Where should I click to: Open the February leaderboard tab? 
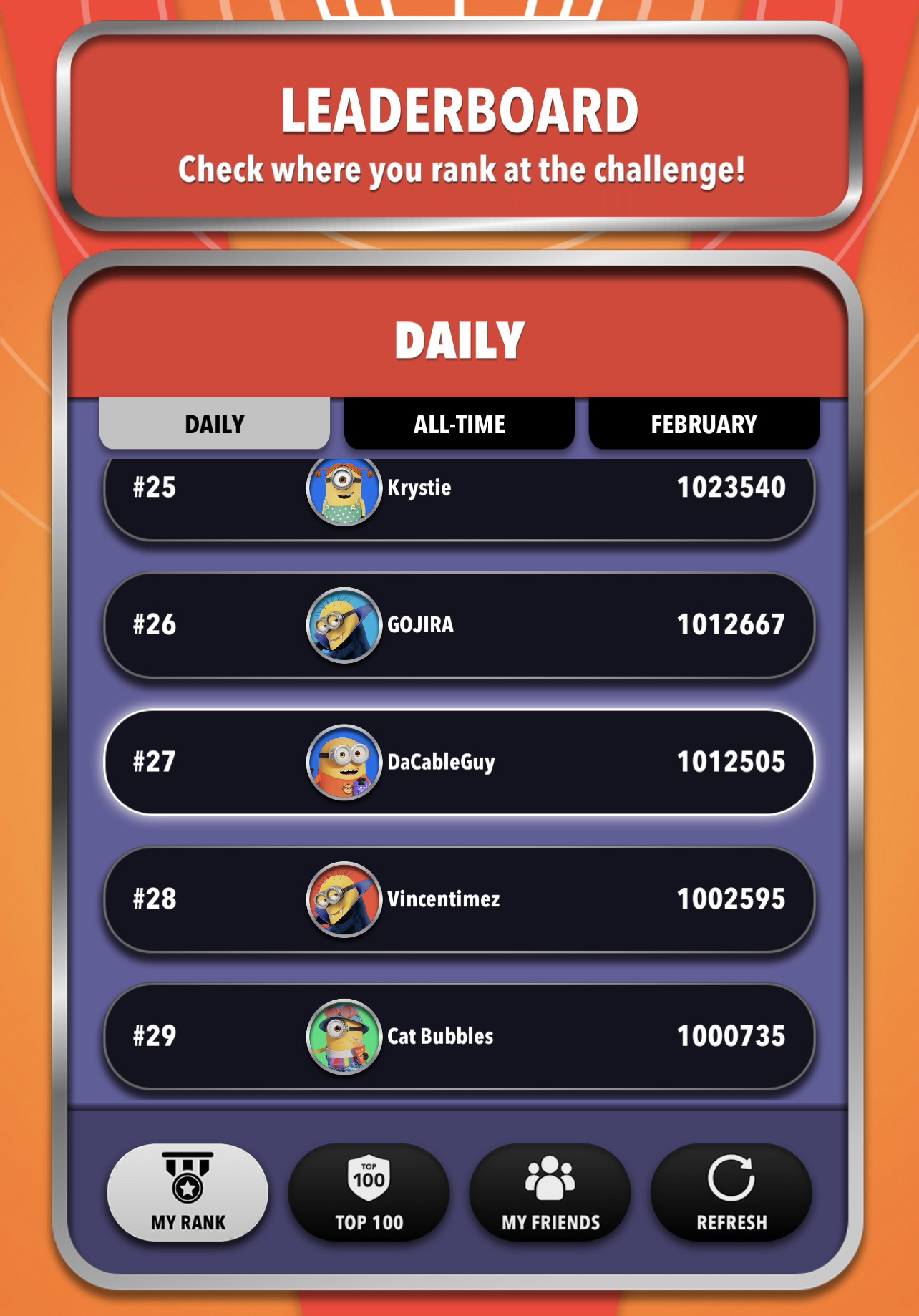pyautogui.click(x=704, y=424)
